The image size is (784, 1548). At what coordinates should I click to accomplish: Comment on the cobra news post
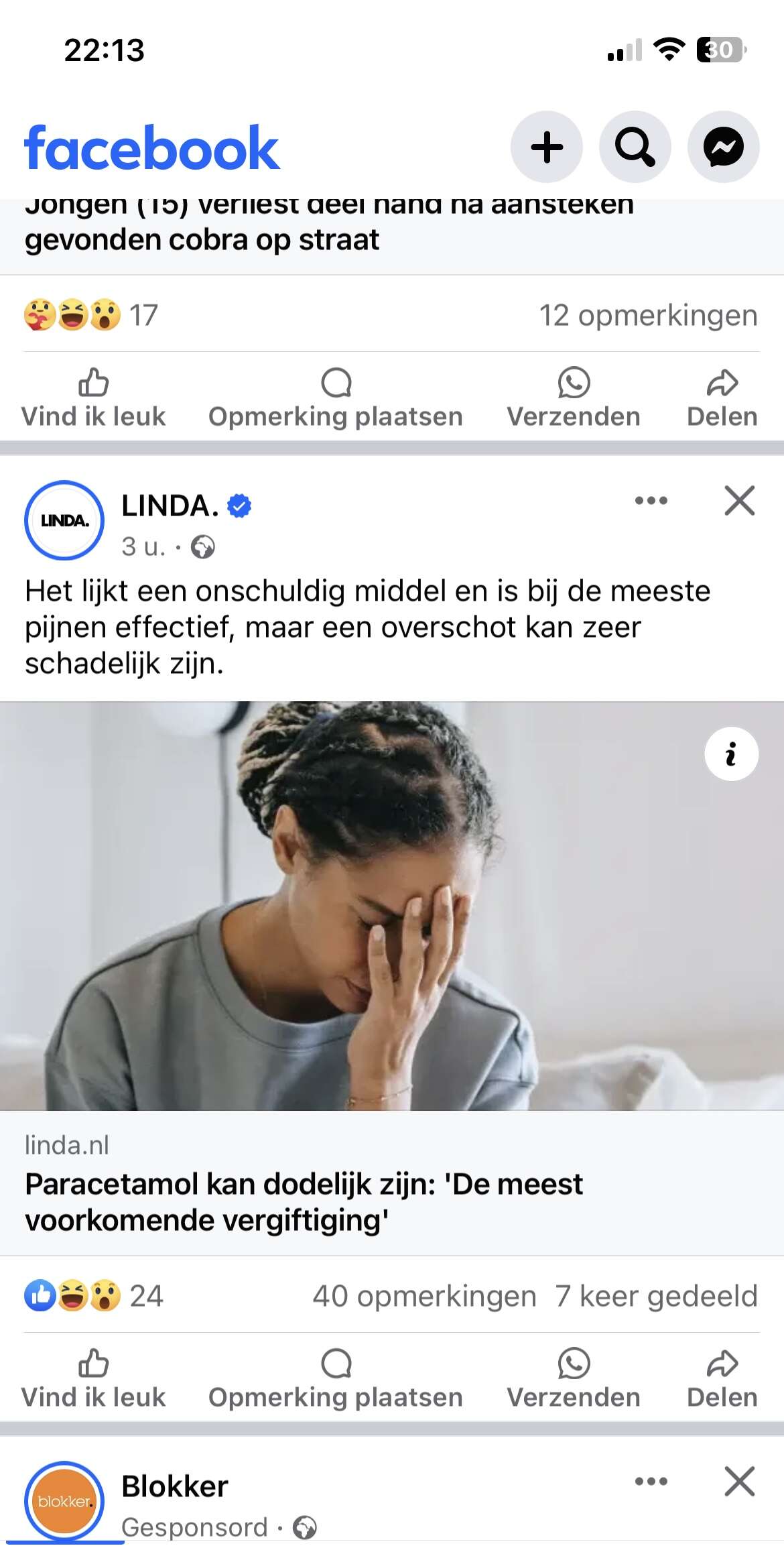[x=336, y=399]
